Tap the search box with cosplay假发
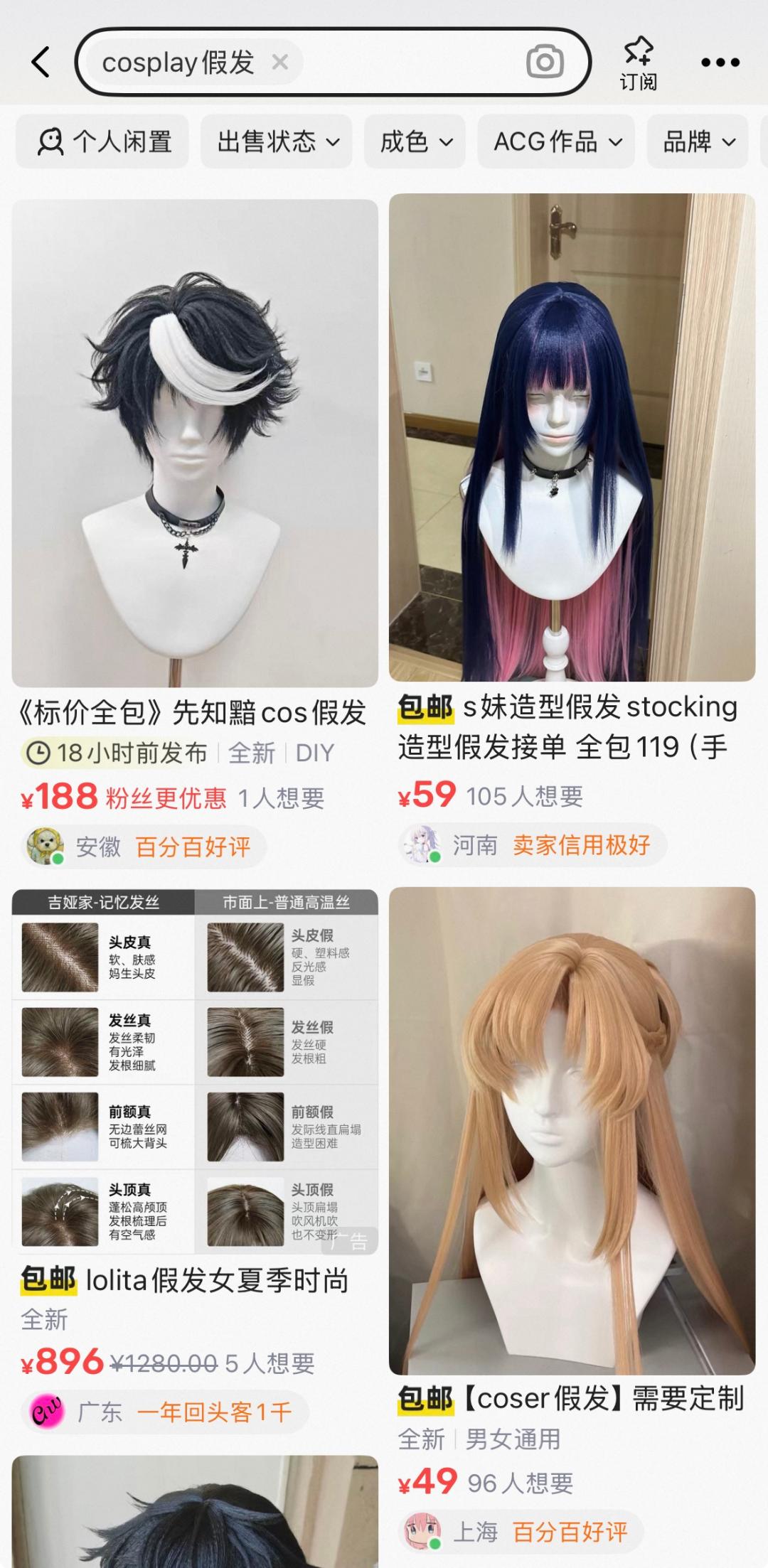 tap(398, 63)
